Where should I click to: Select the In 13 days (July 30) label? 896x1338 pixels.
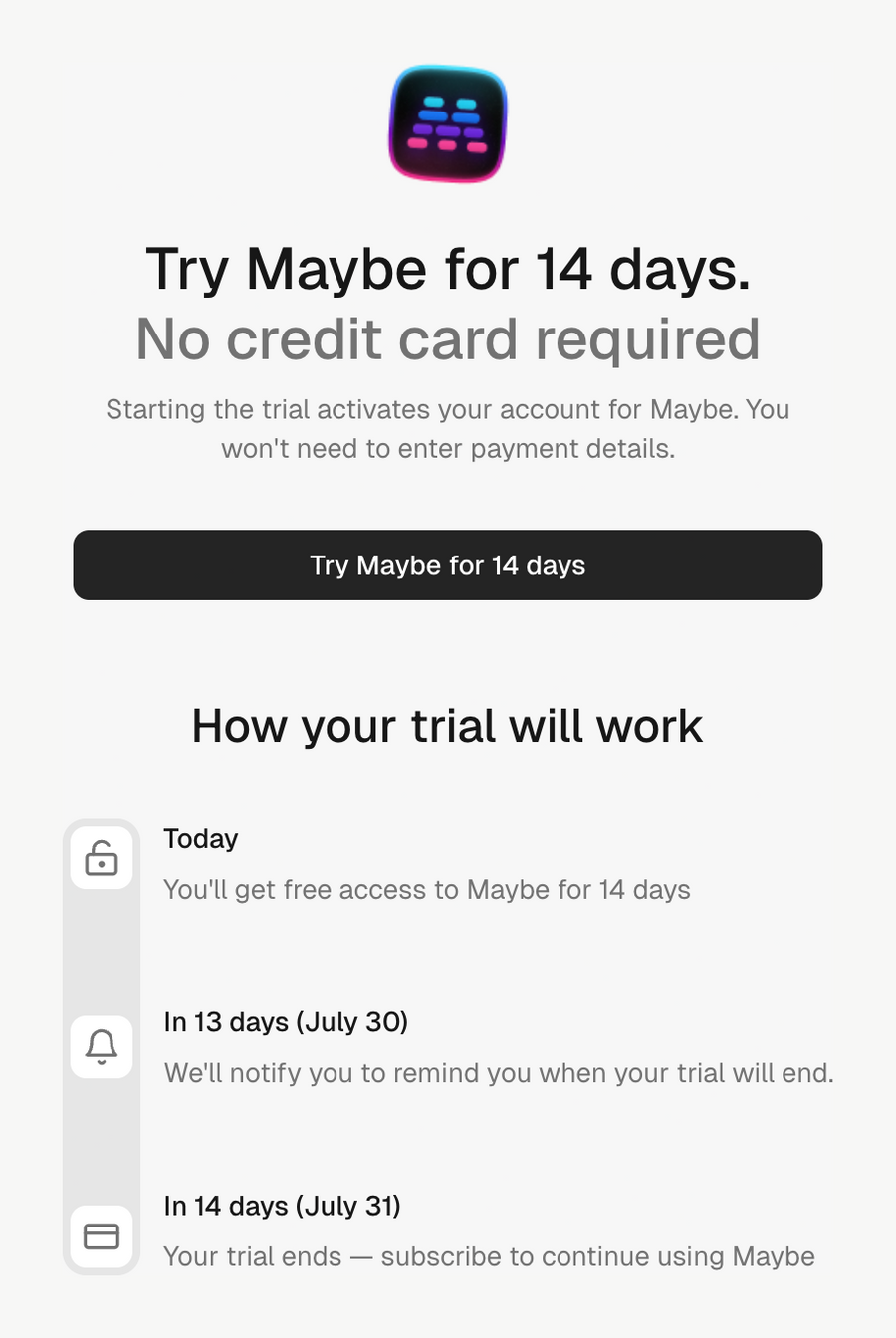click(286, 1022)
